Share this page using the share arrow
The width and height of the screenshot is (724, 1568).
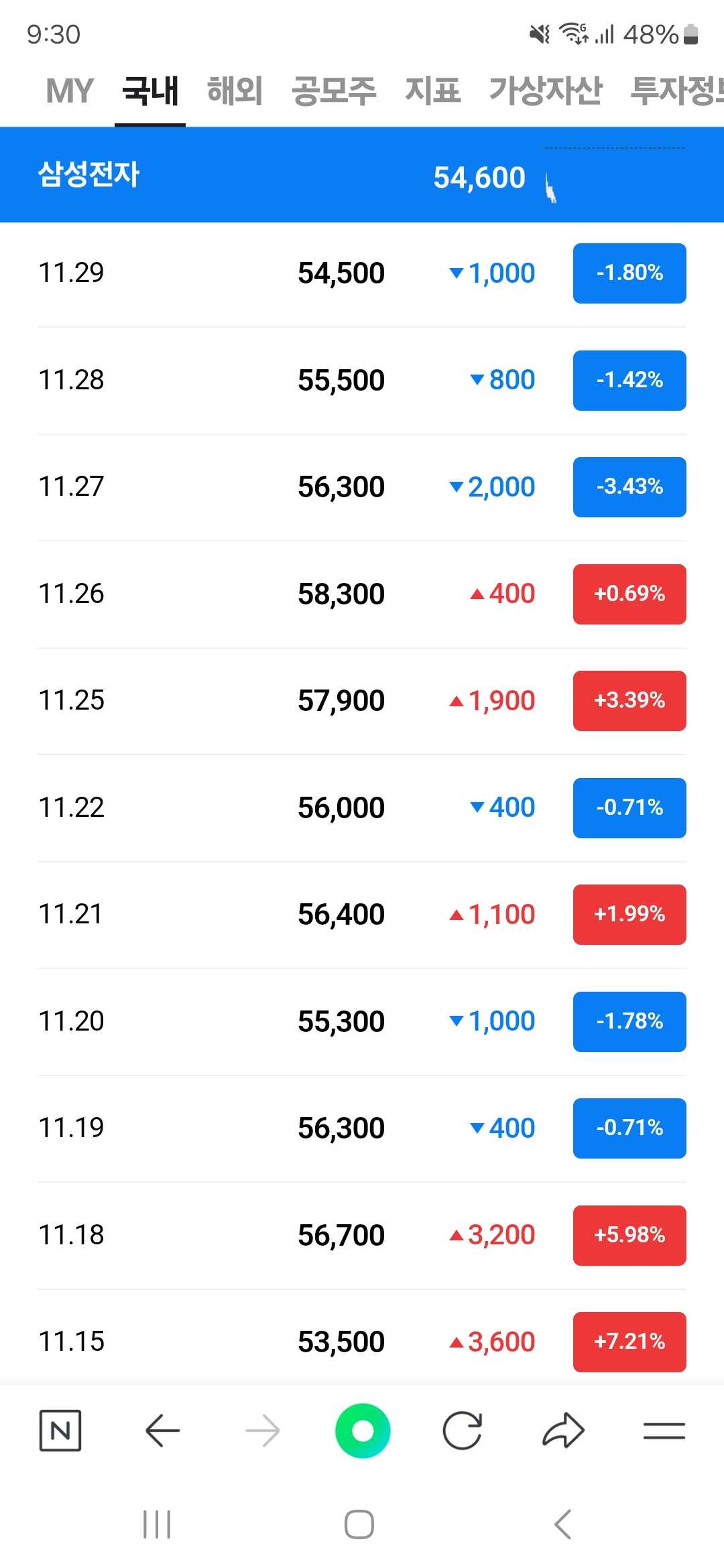563,1431
